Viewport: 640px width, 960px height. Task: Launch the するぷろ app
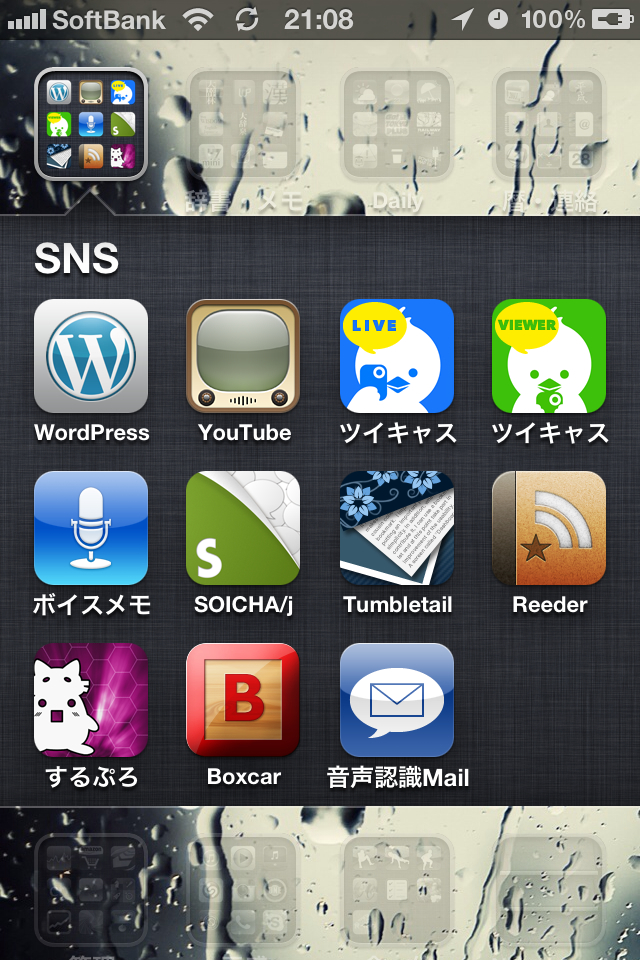91,700
